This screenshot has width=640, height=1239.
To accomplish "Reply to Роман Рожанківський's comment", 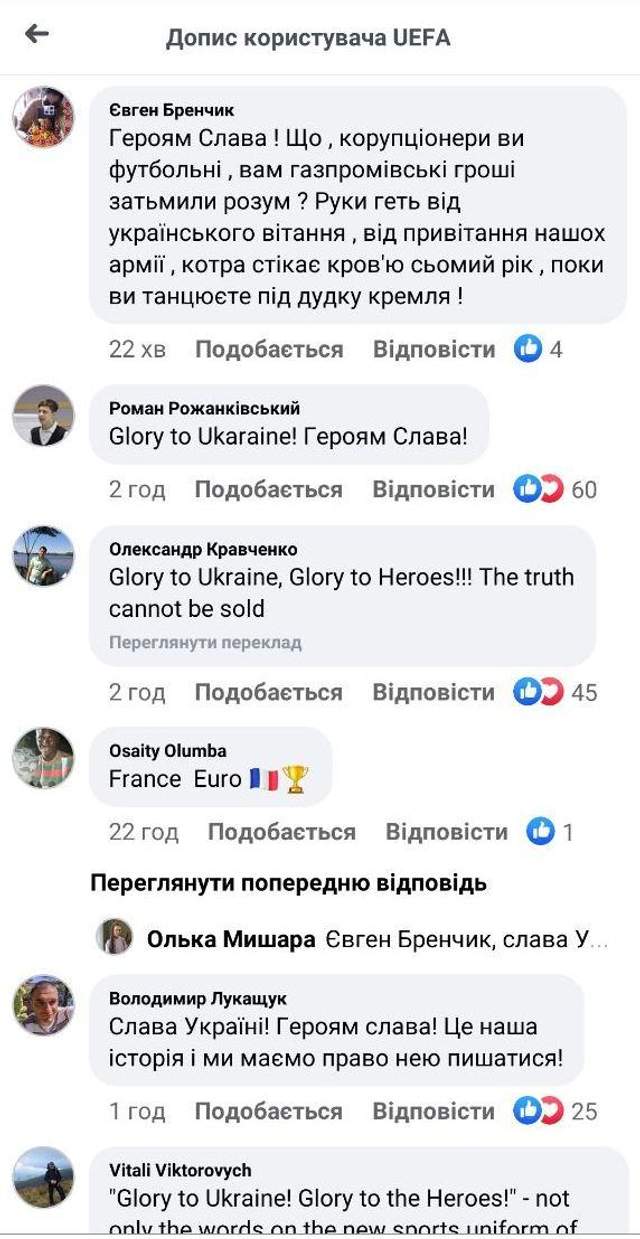I will tap(433, 489).
